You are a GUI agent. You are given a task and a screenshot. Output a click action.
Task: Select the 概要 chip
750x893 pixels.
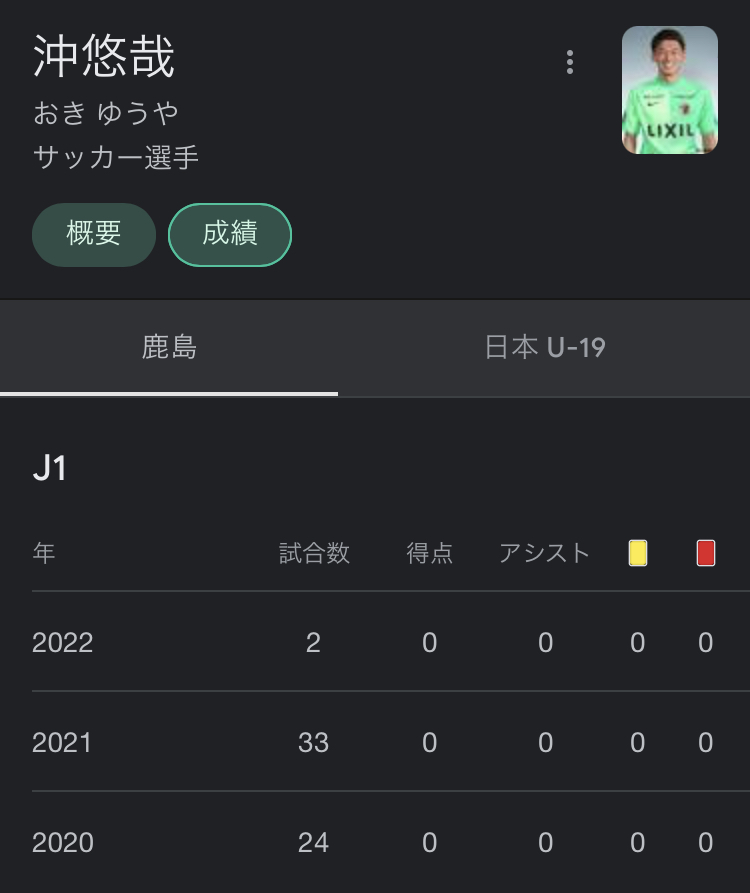[x=94, y=234]
